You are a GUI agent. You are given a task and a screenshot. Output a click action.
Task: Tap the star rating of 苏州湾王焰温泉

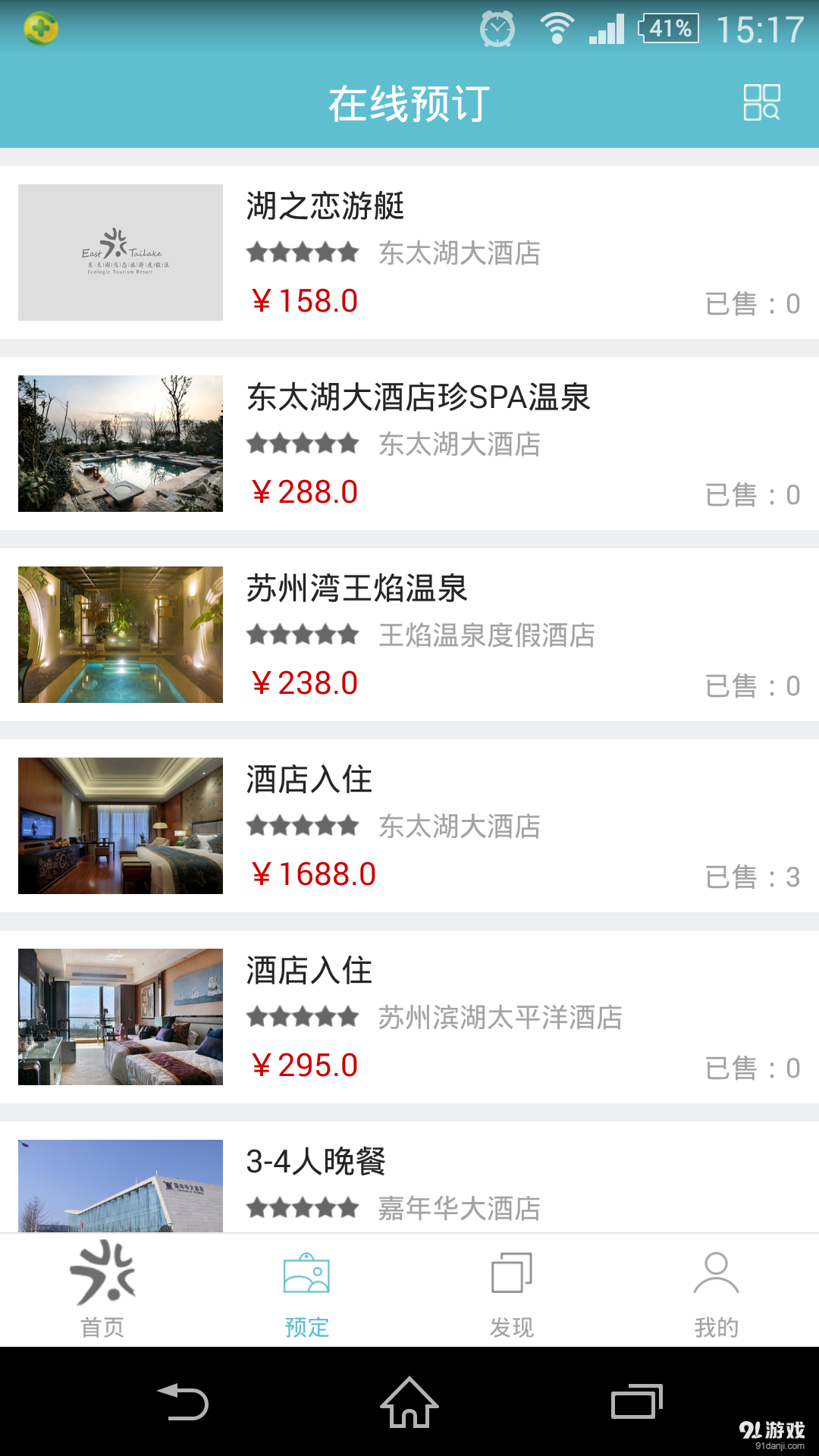(x=303, y=635)
